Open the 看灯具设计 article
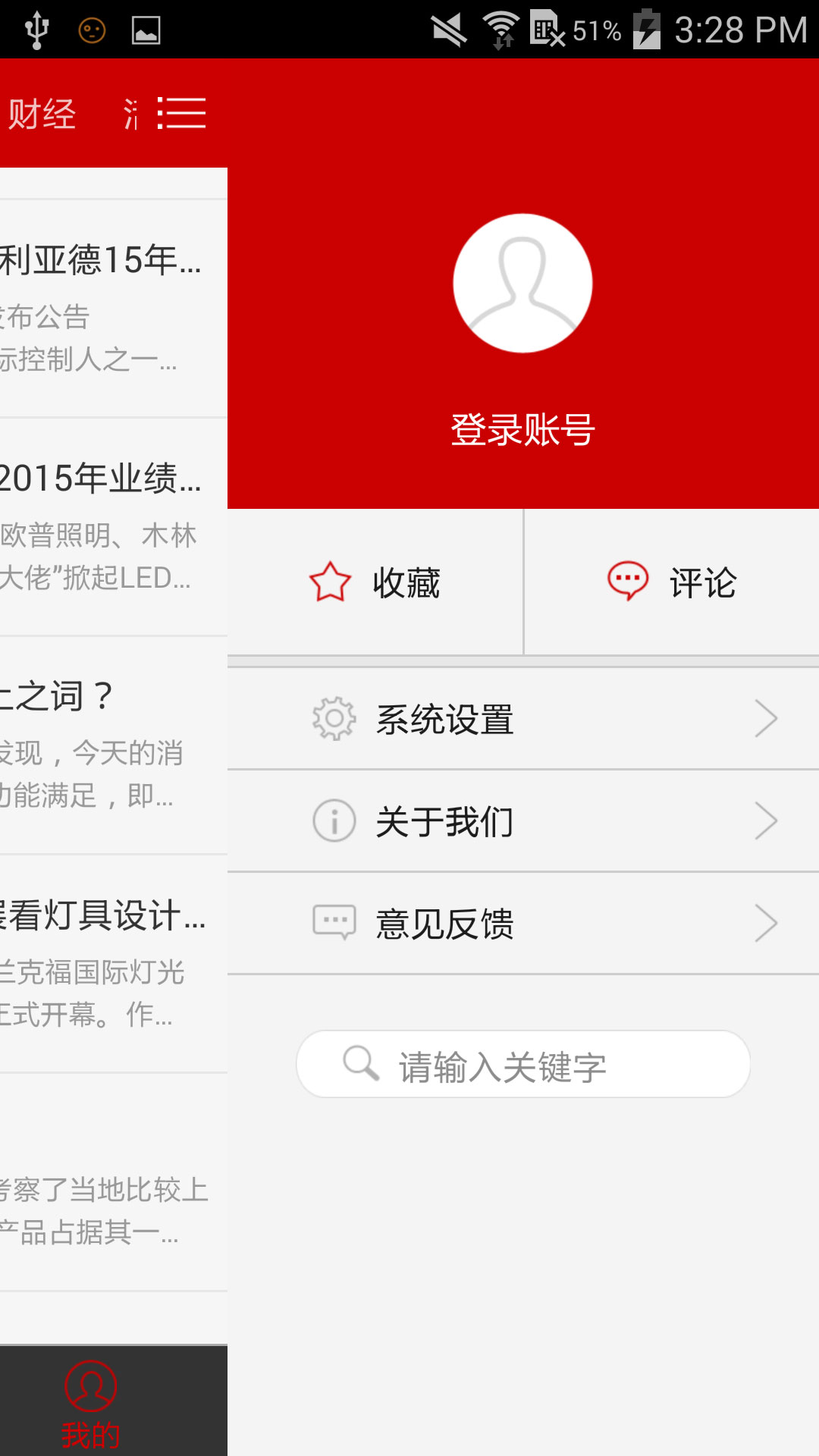 (106, 962)
